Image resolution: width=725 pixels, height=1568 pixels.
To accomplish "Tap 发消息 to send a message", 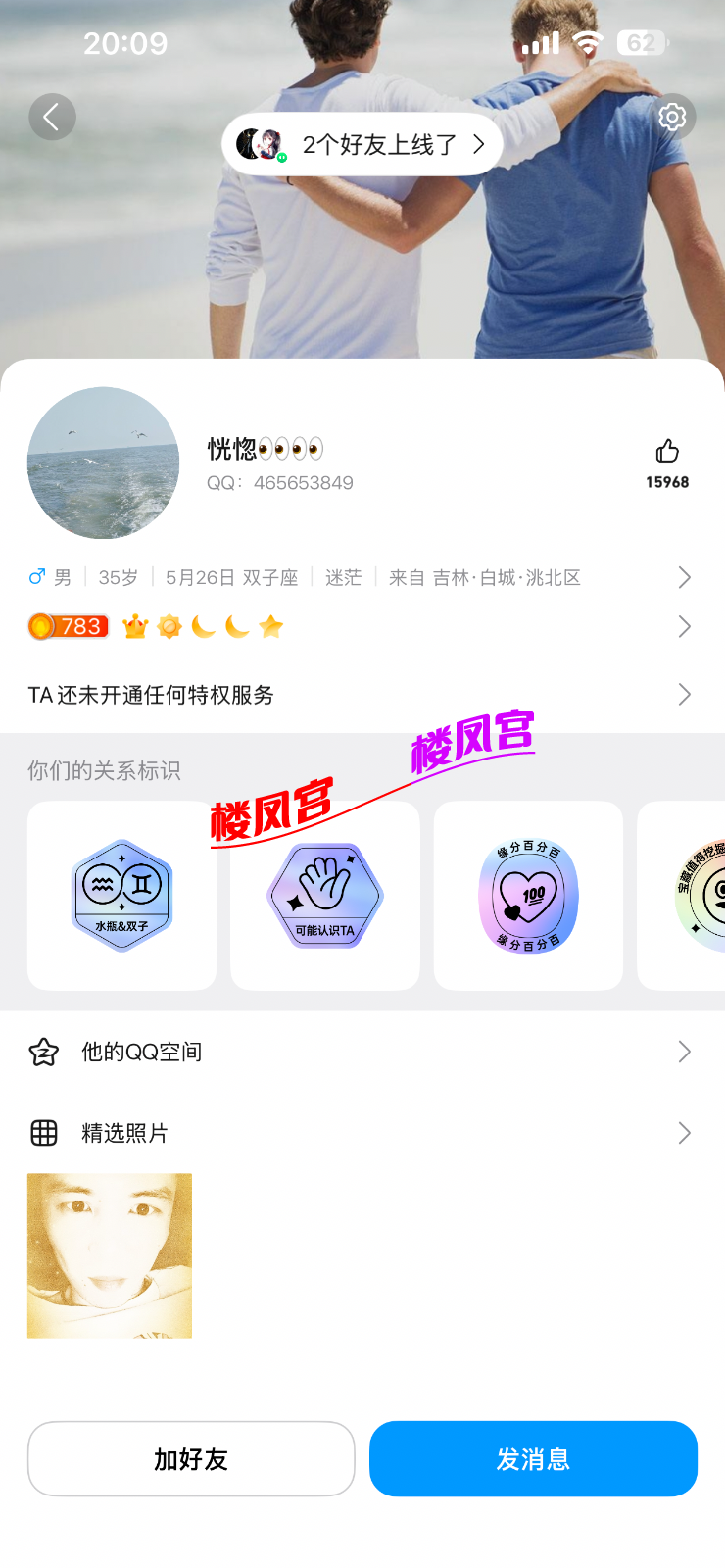I will click(x=533, y=1459).
